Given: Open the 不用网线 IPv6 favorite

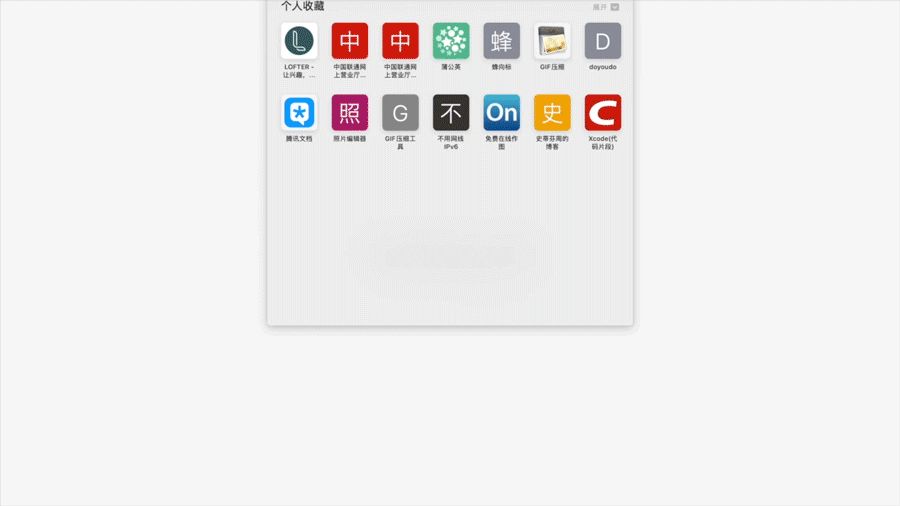Looking at the screenshot, I should pyautogui.click(x=451, y=113).
